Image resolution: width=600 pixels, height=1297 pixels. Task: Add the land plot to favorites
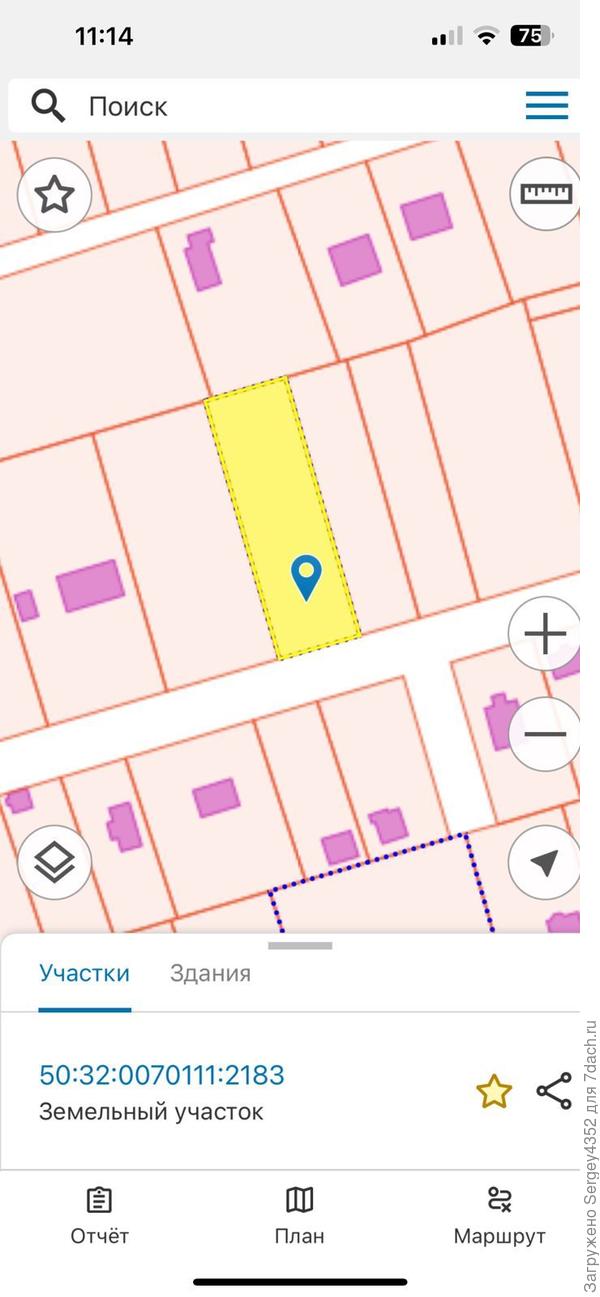tap(494, 1092)
